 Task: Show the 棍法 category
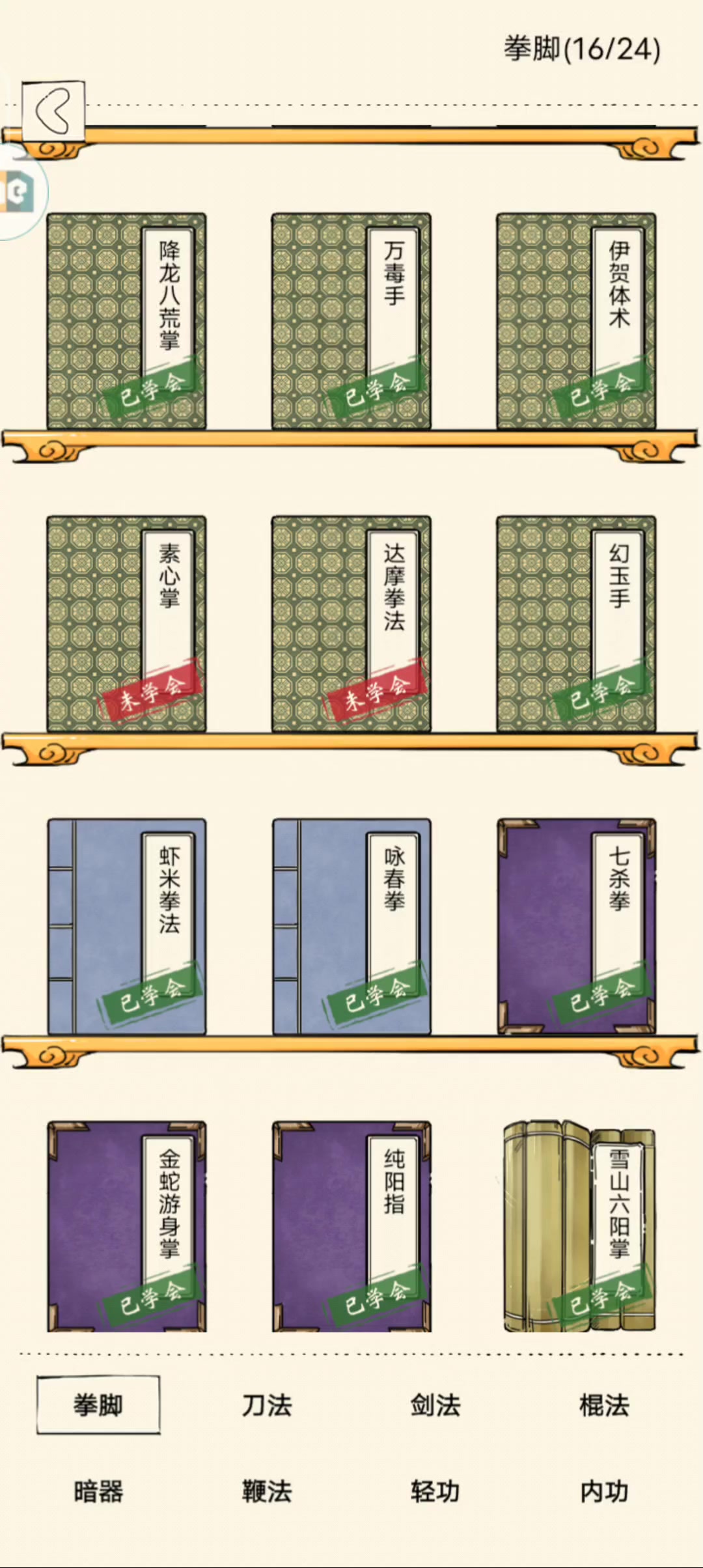click(x=604, y=1405)
